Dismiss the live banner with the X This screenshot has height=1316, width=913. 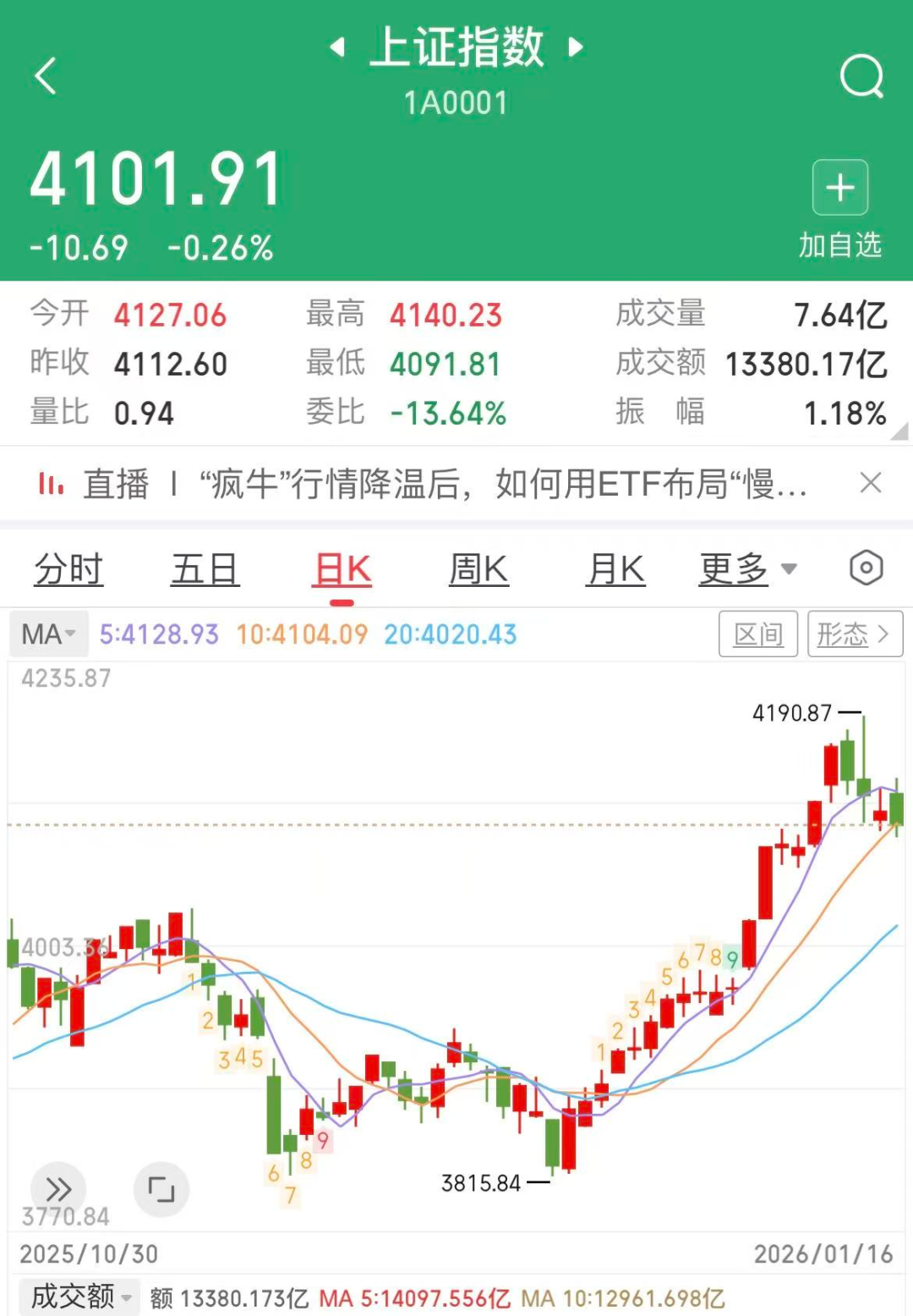(872, 483)
